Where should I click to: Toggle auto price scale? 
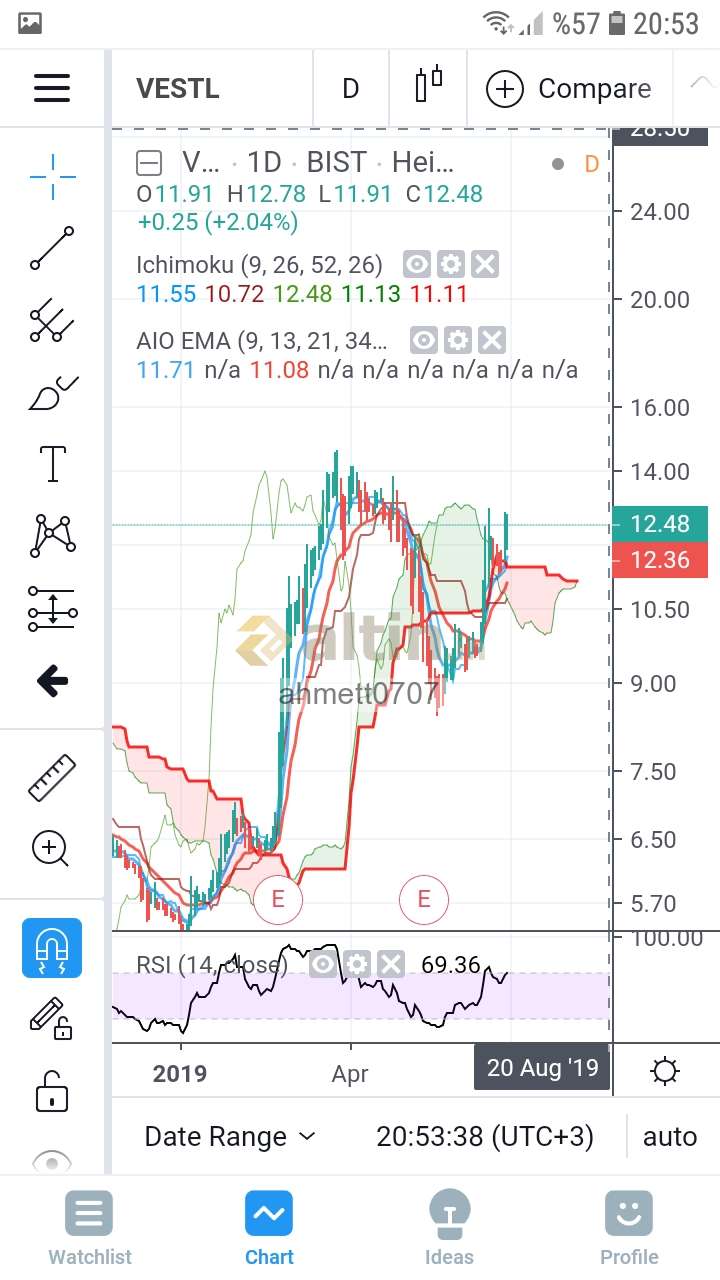click(x=670, y=1136)
